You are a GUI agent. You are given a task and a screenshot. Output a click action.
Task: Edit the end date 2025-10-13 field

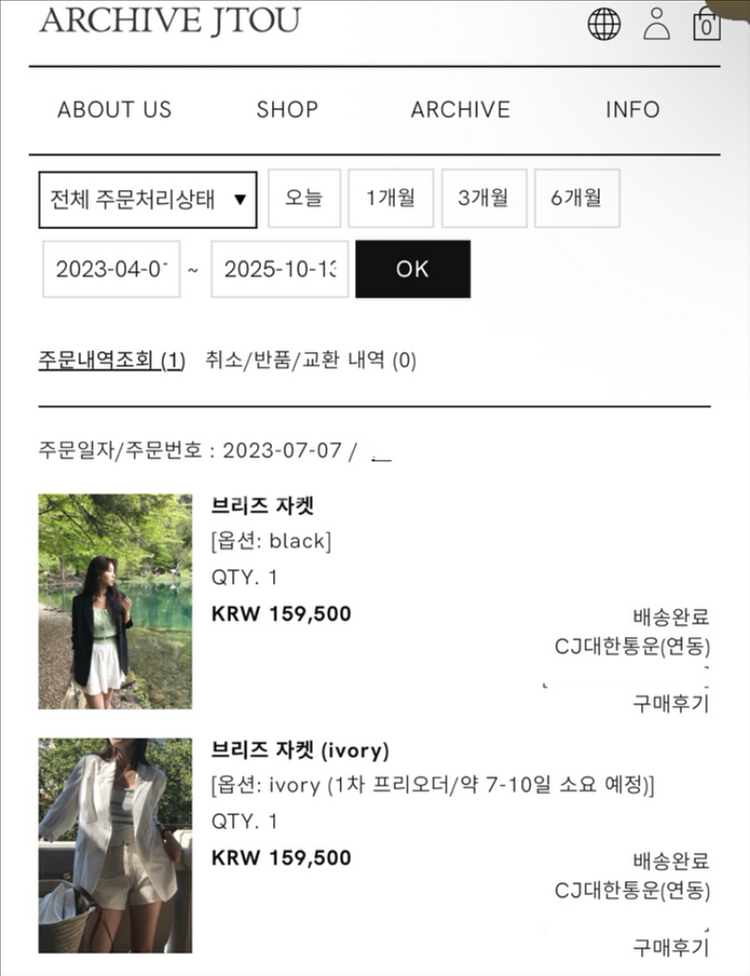click(x=279, y=269)
